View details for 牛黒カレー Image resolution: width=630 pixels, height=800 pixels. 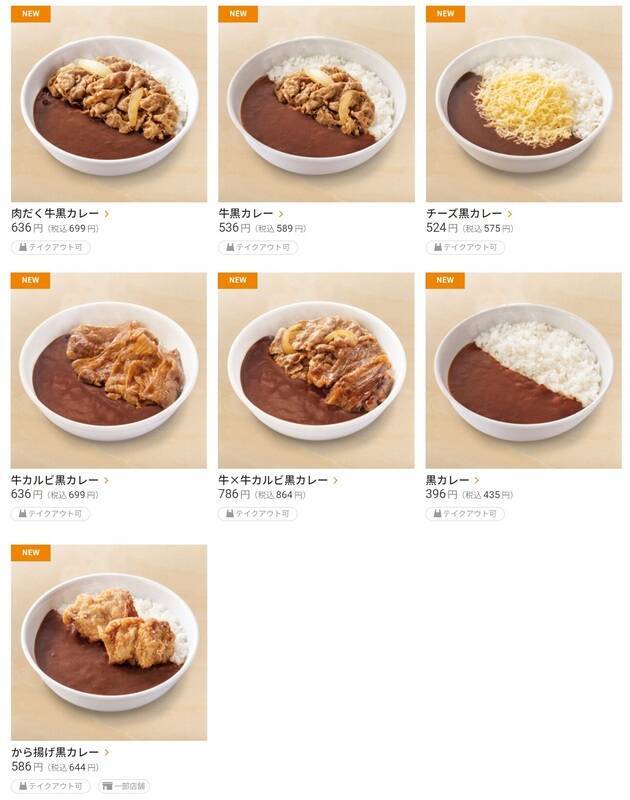(x=315, y=104)
